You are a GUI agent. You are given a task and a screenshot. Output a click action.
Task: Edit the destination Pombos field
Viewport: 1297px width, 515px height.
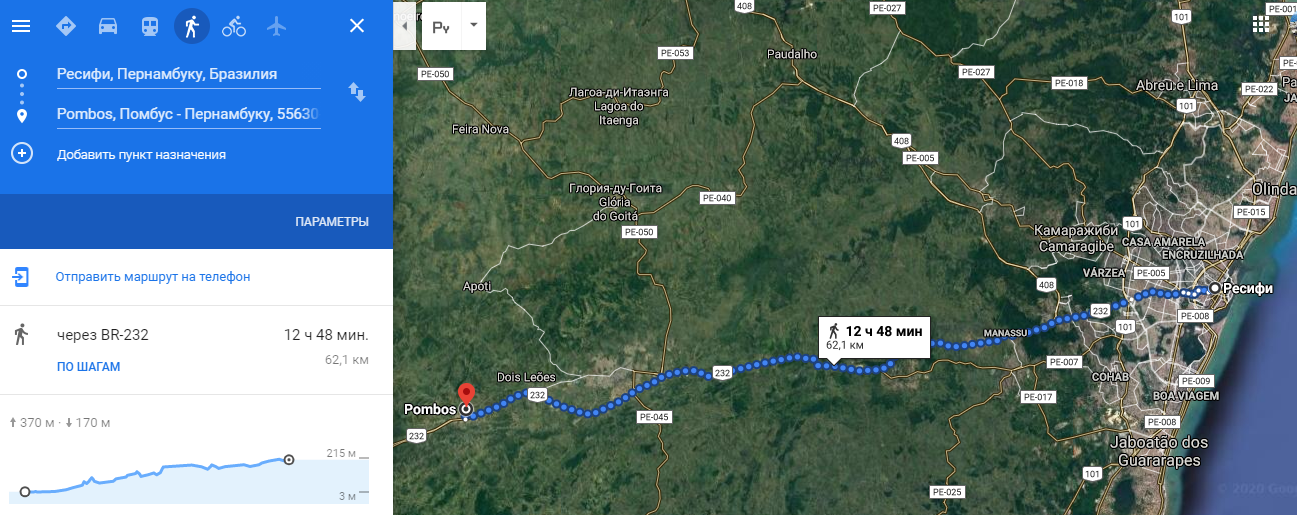(x=187, y=114)
